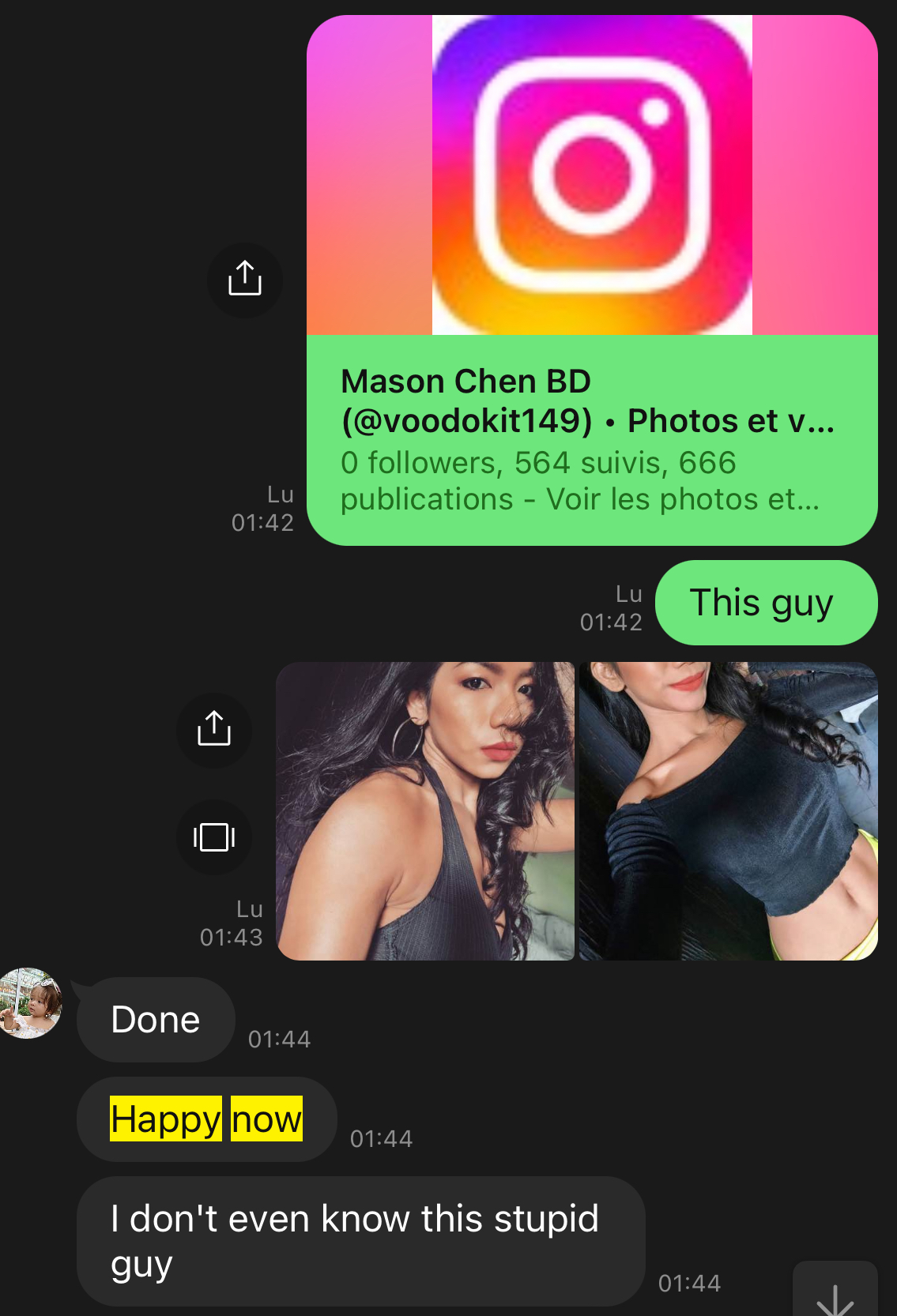This screenshot has height=1316, width=897.
Task: Open the photo album gallery view
Action: 214,837
